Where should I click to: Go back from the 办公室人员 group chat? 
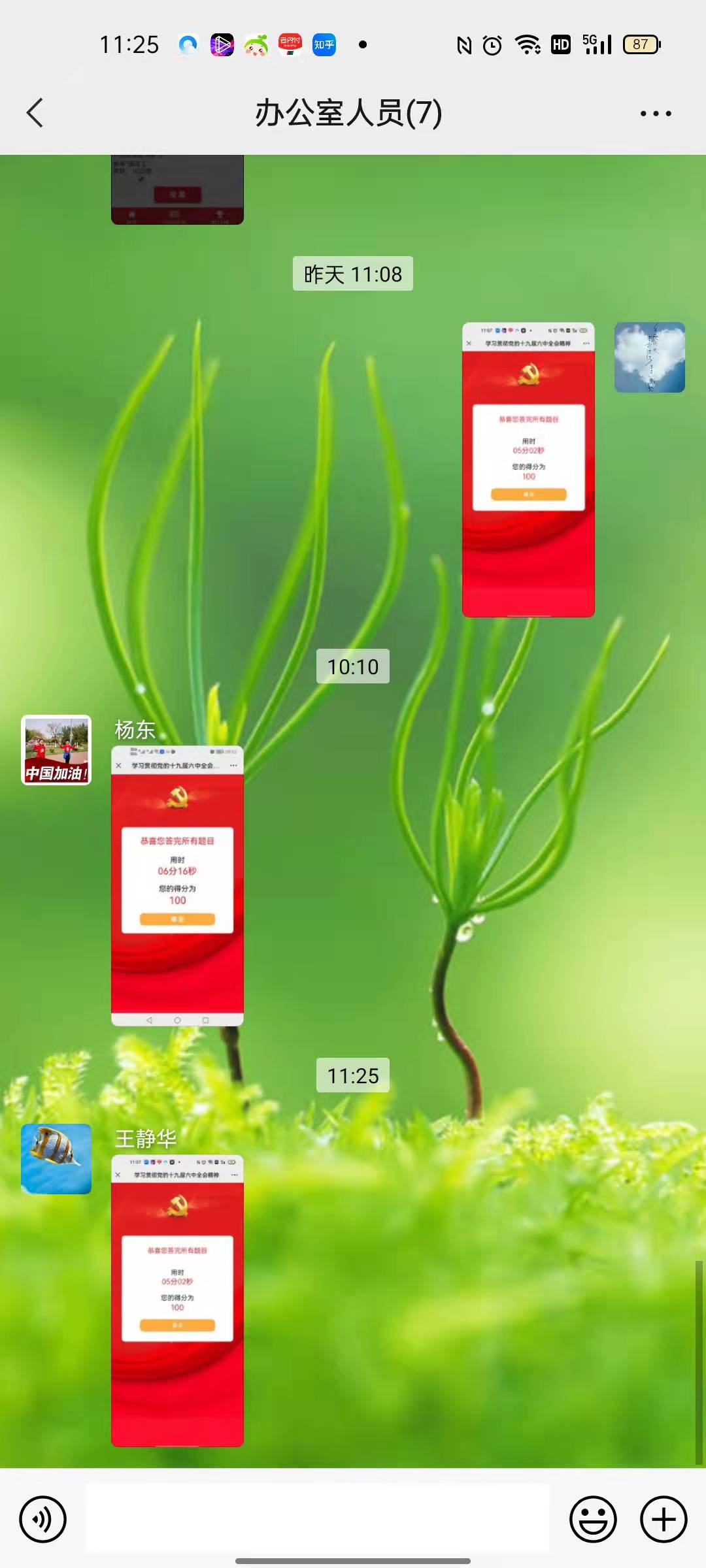(x=35, y=113)
